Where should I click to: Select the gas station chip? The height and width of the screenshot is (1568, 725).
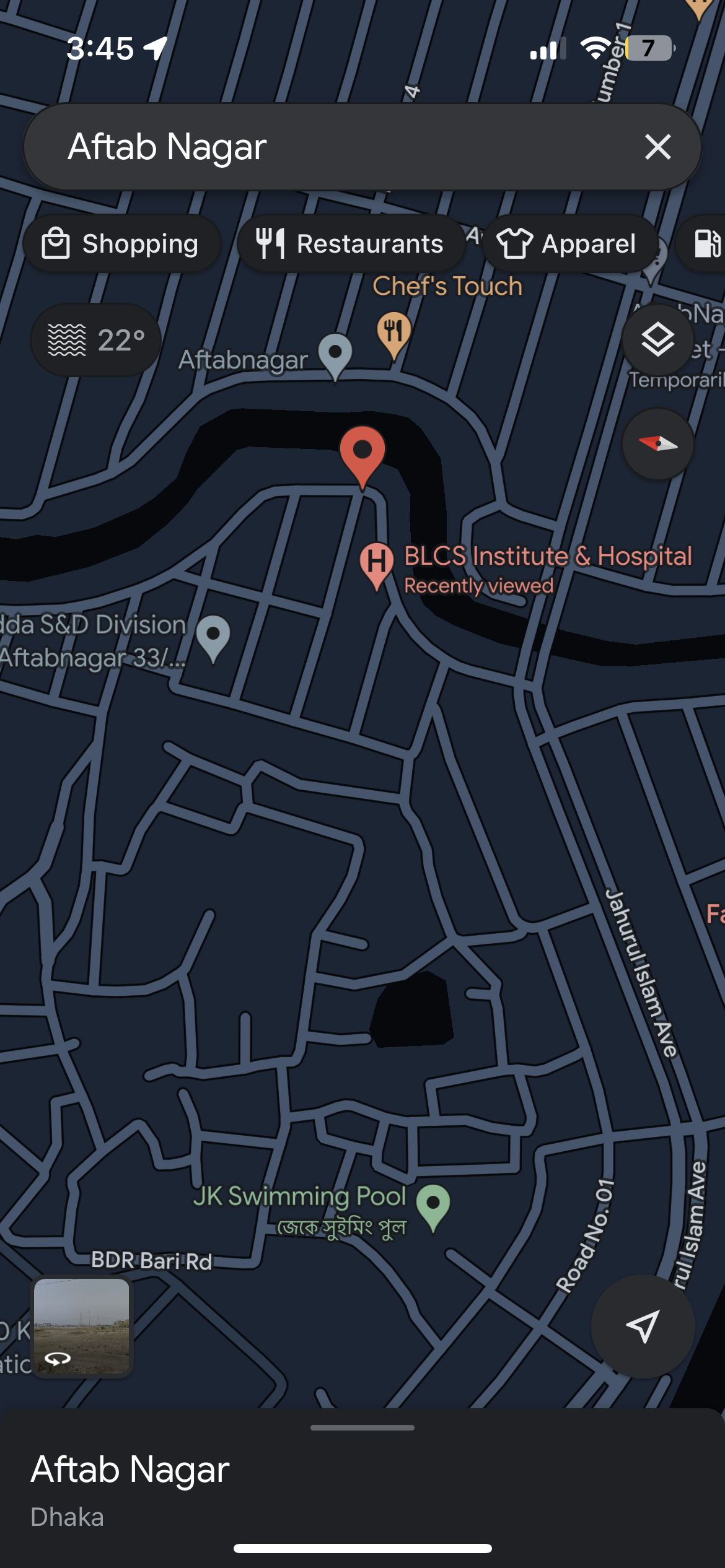tap(701, 243)
